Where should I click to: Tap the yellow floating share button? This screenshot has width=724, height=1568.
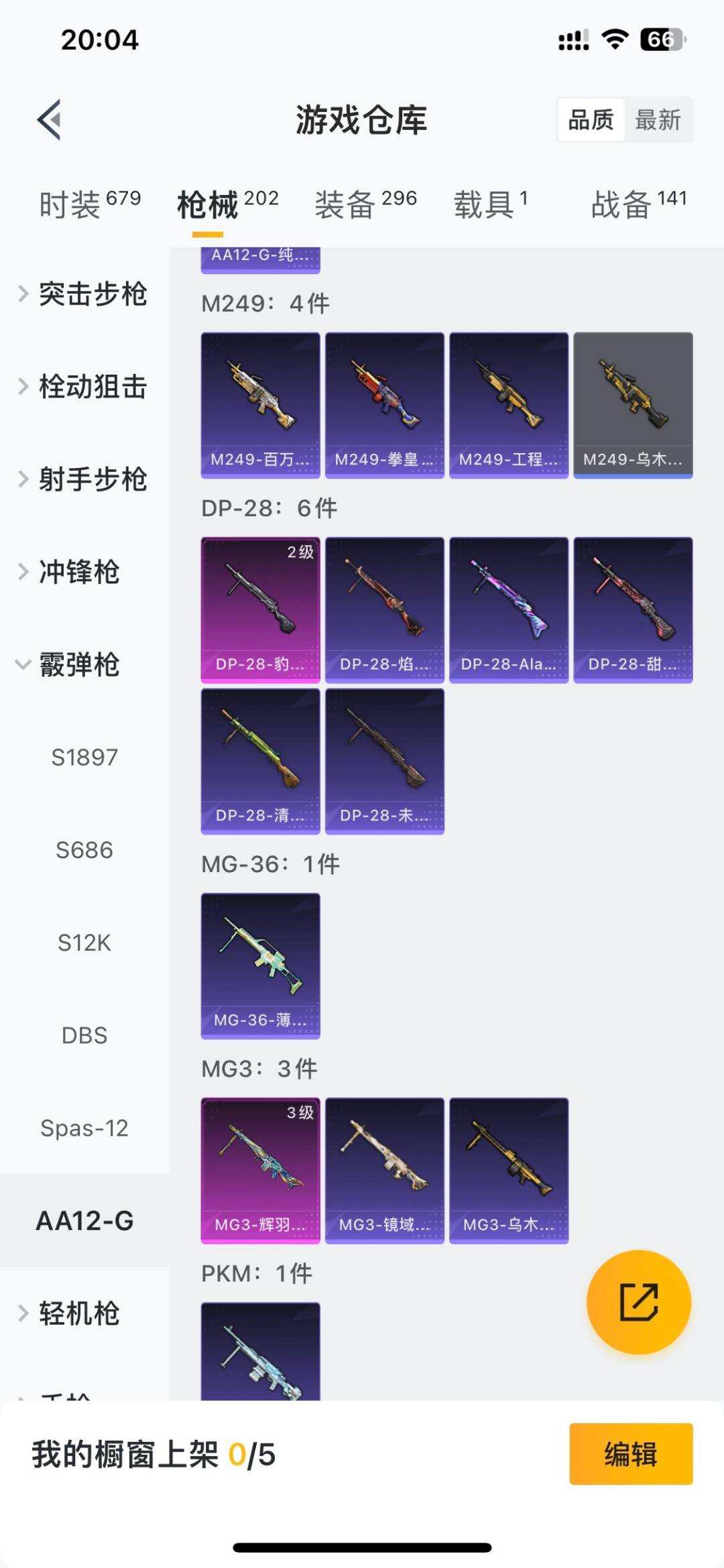638,1302
